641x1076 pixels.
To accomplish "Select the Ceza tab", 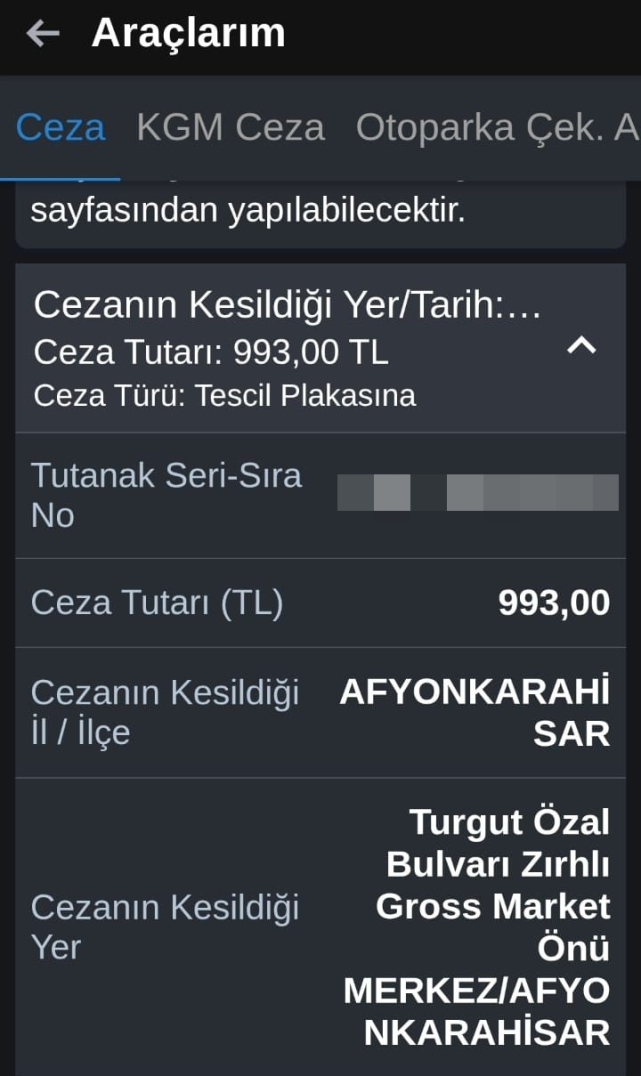I will (x=60, y=128).
